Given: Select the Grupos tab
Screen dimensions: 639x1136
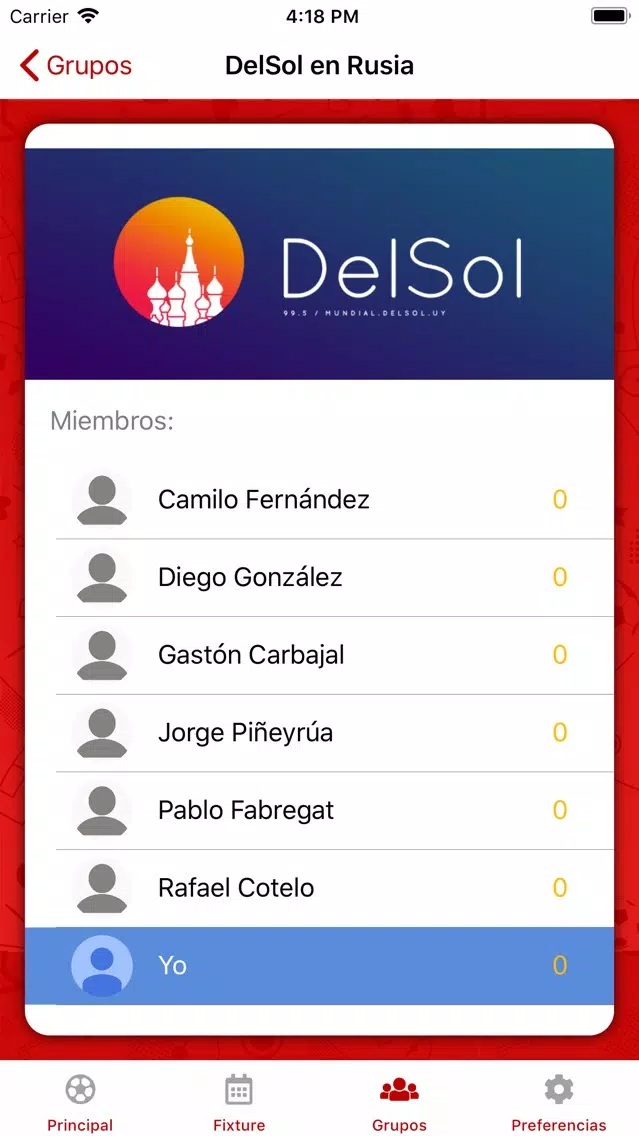Looking at the screenshot, I should point(399,1103).
